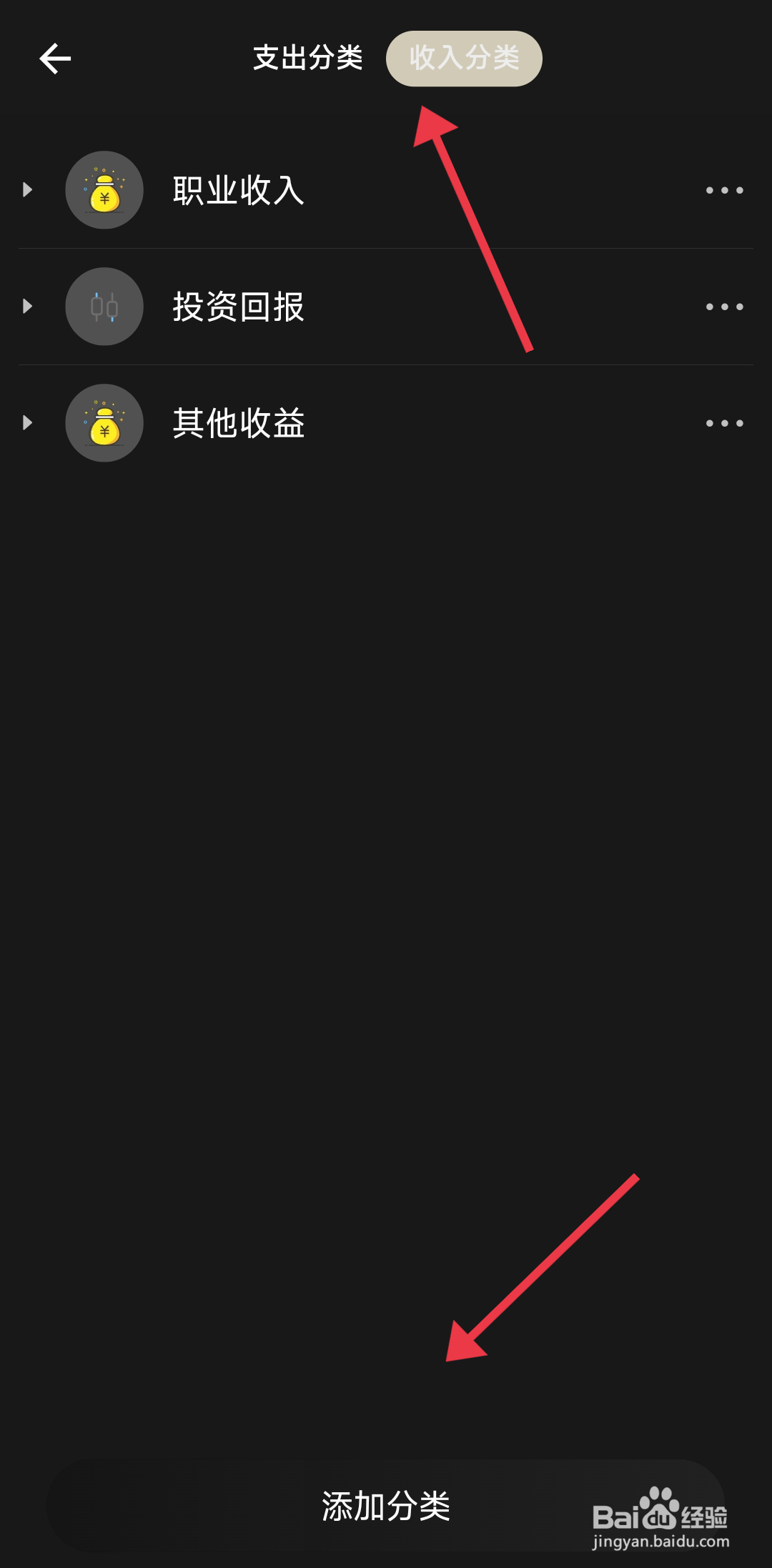Click the 其他收益 money bag icon

click(x=104, y=422)
